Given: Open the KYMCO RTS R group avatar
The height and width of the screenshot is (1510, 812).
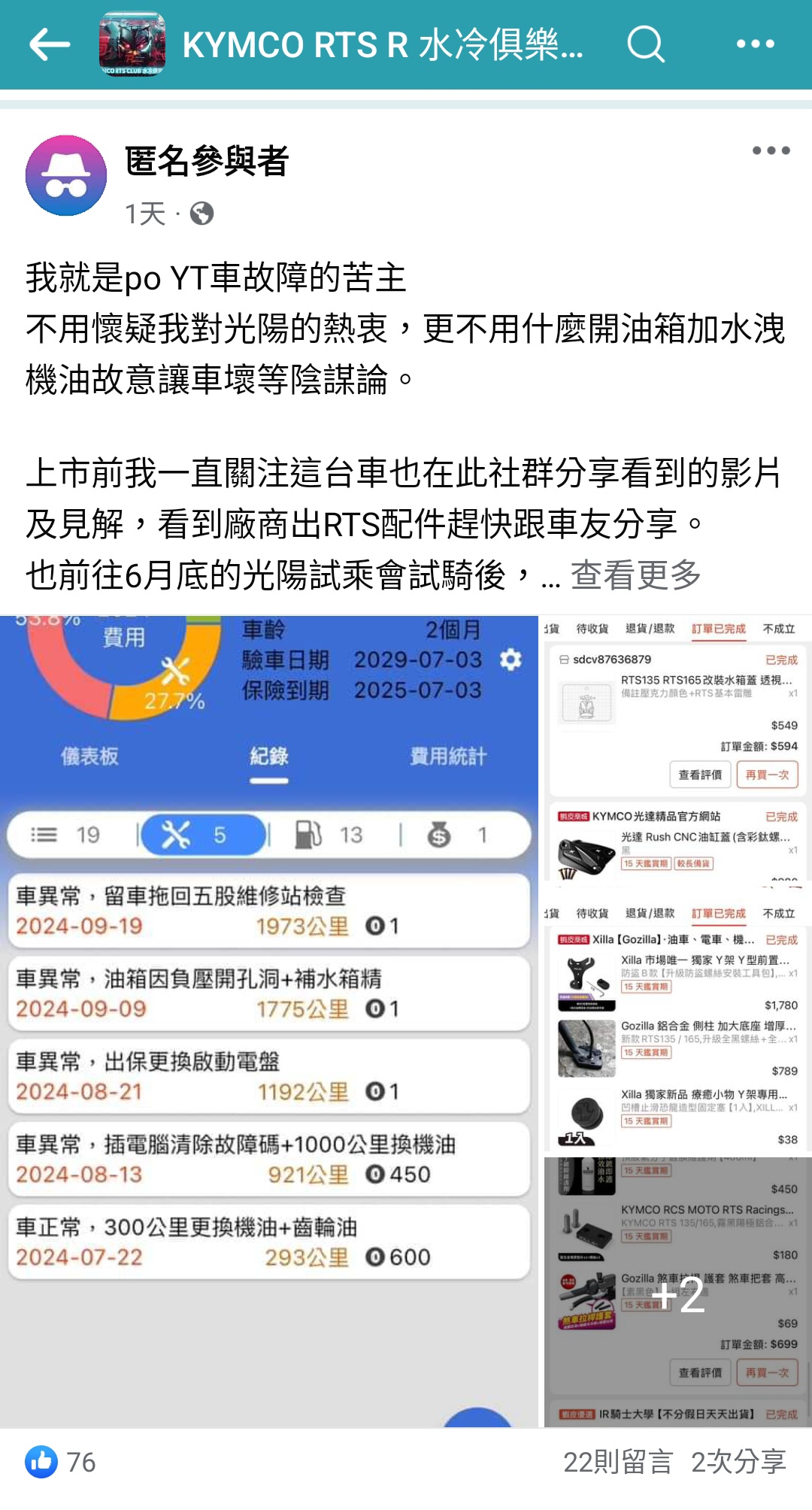Looking at the screenshot, I should click(x=132, y=44).
